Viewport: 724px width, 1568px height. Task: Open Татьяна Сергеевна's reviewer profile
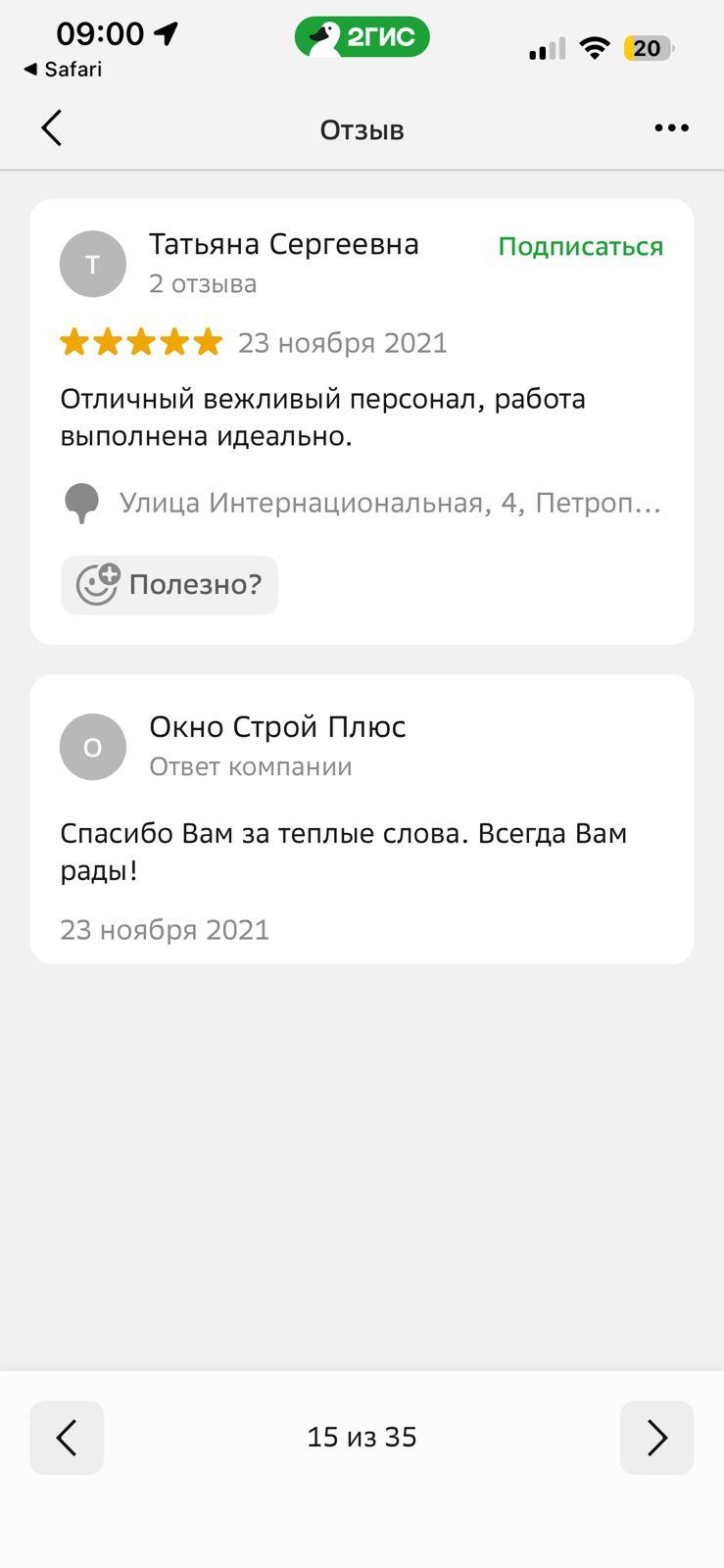[x=283, y=245]
